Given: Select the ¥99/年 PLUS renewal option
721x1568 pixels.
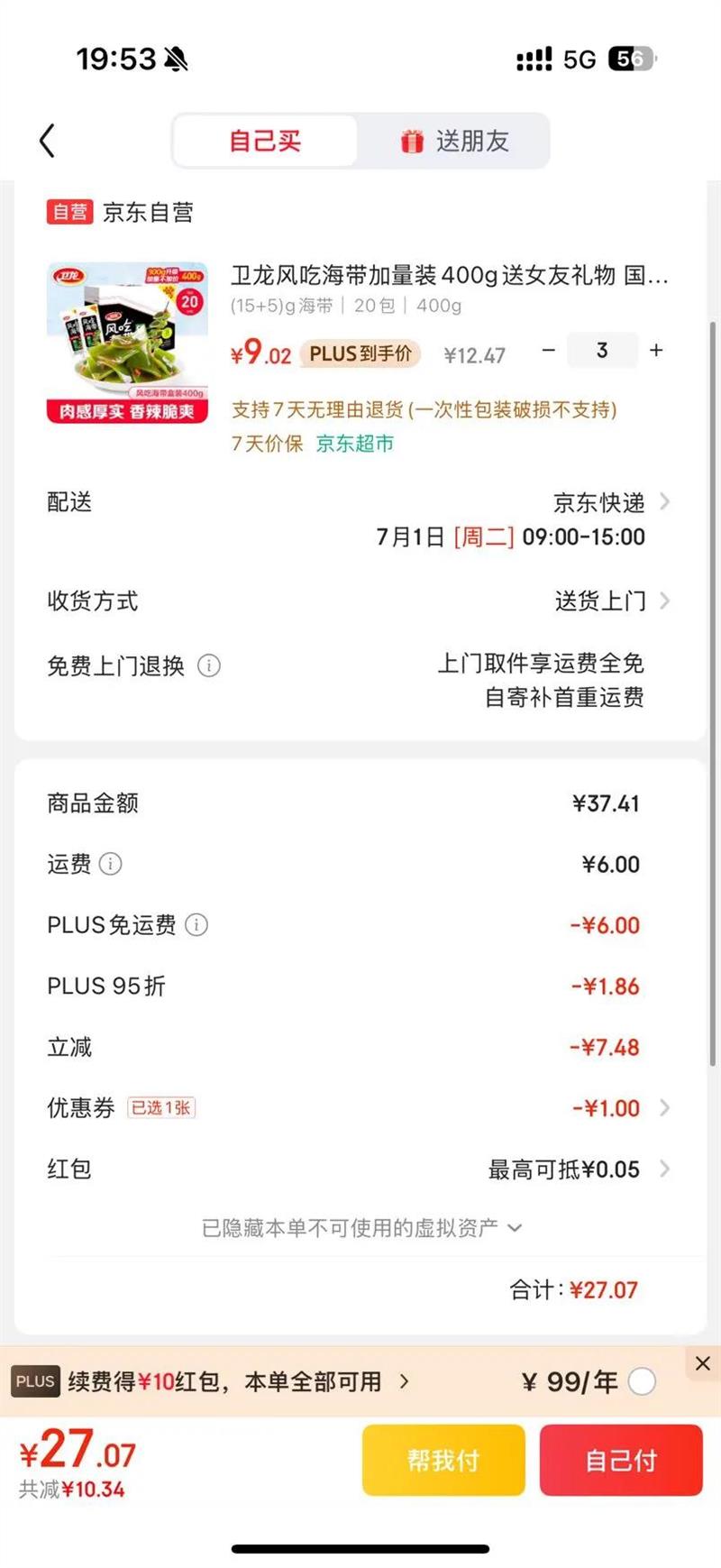Looking at the screenshot, I should click(x=642, y=1381).
